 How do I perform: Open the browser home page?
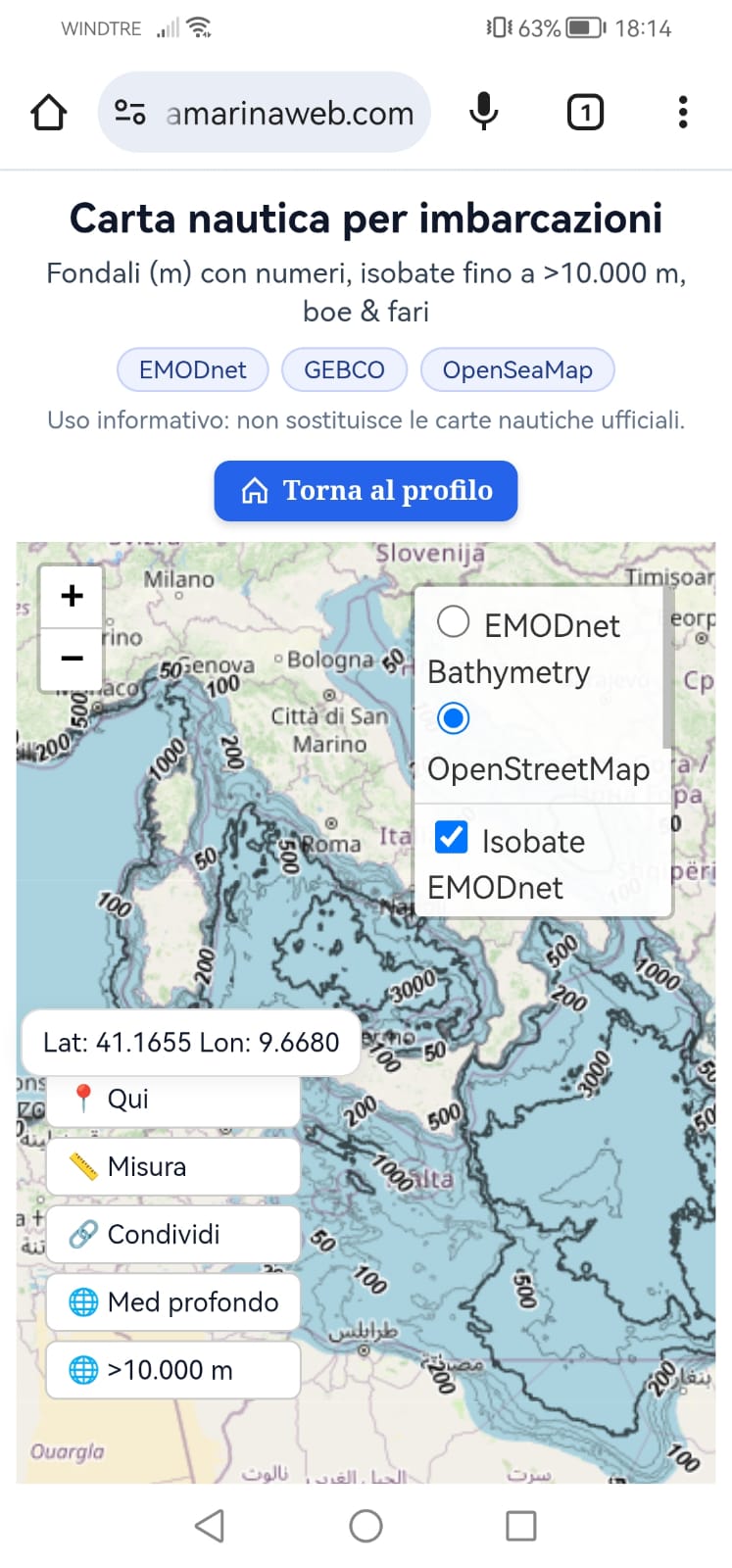(x=48, y=113)
